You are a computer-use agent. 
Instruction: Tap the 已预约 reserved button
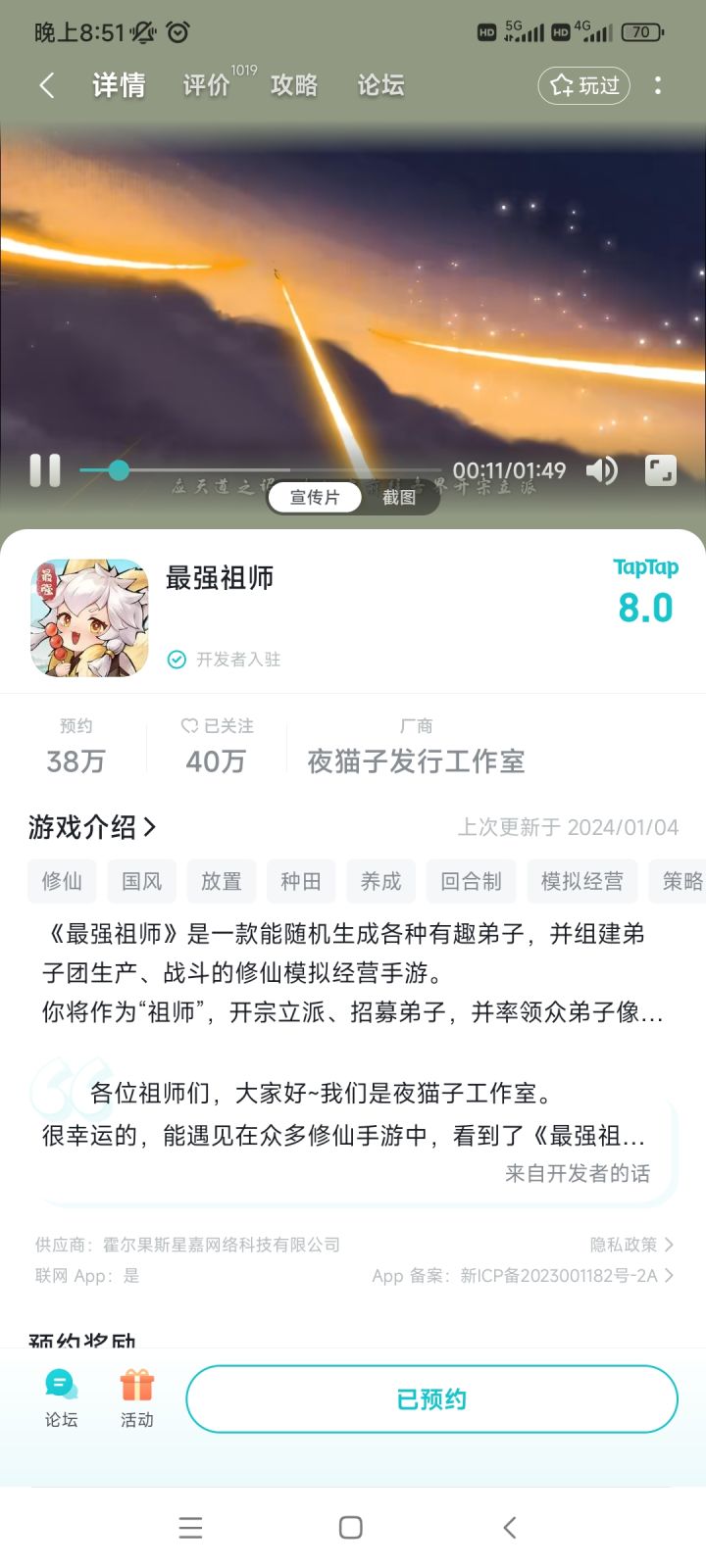431,1398
